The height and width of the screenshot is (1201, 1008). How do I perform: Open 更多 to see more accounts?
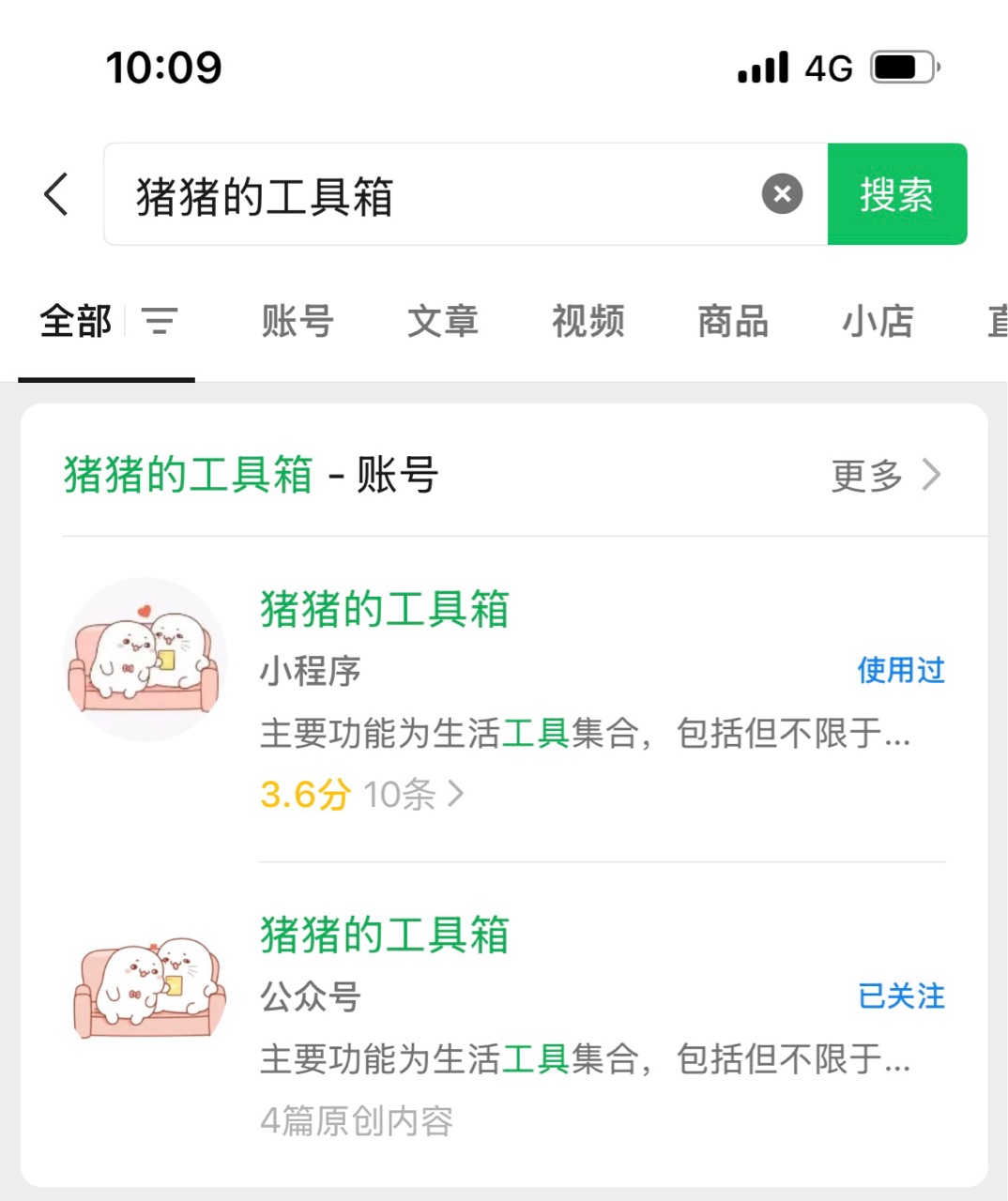tap(885, 475)
